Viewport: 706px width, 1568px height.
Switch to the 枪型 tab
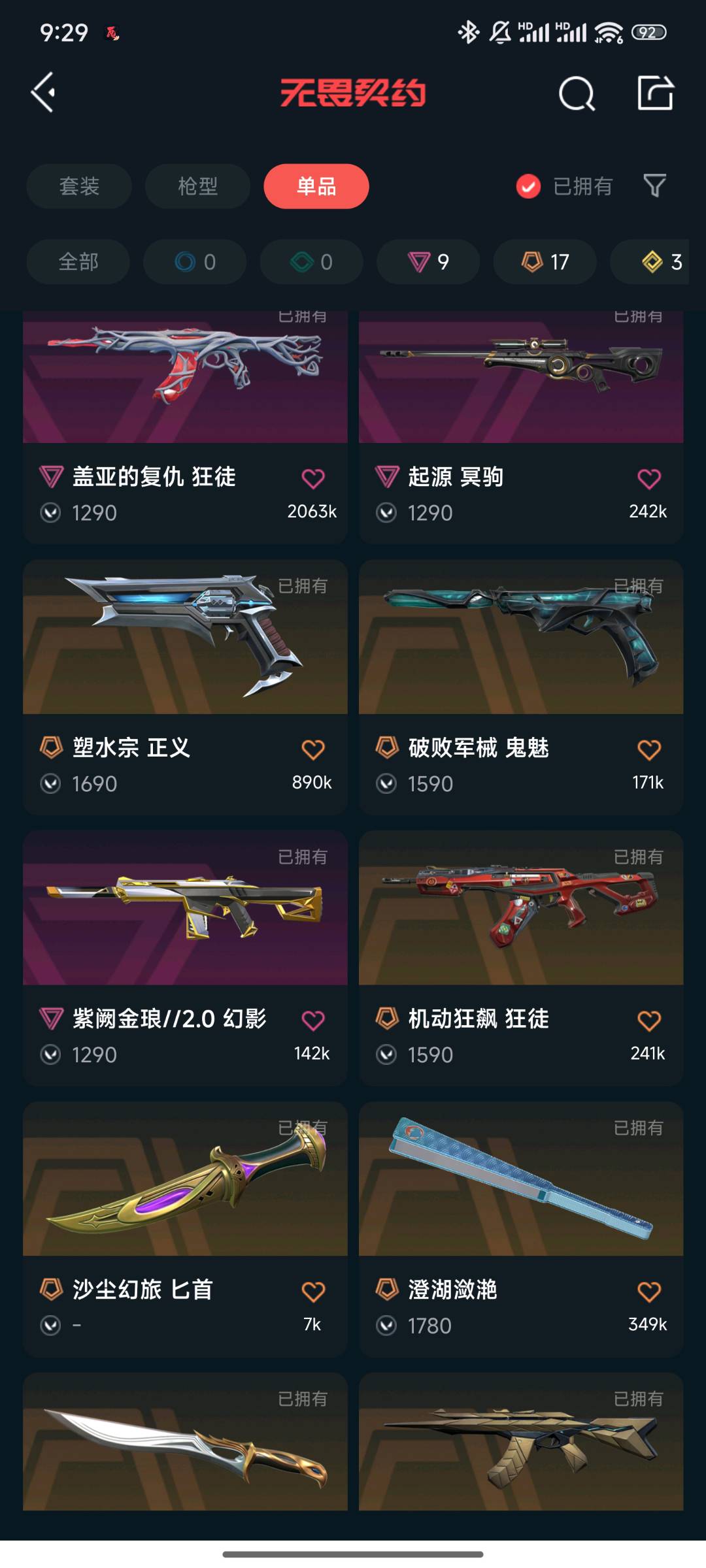[197, 186]
